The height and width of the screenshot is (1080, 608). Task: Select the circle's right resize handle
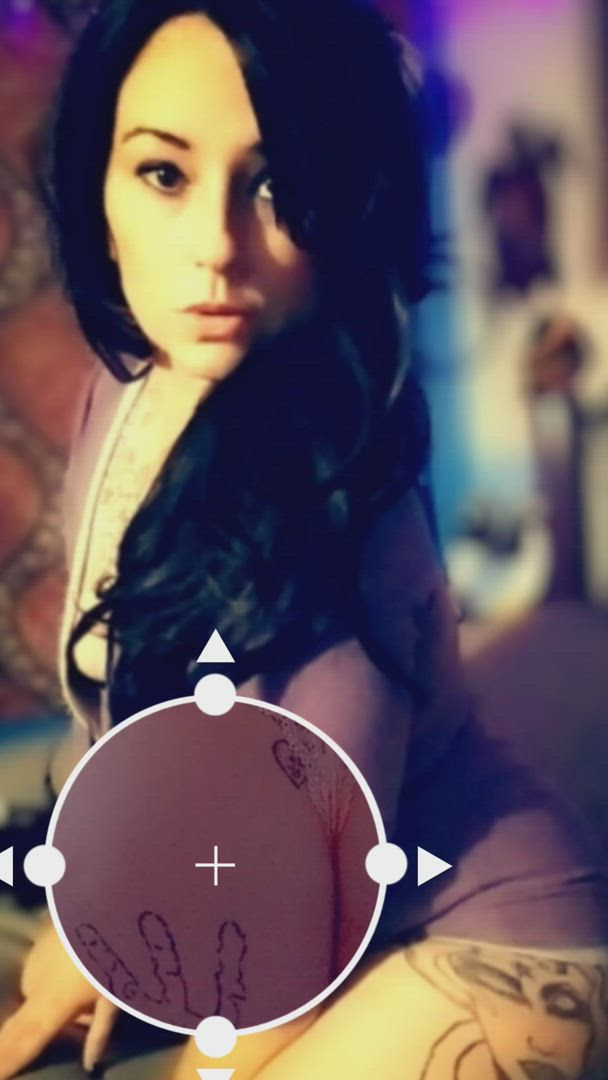pyautogui.click(x=386, y=865)
